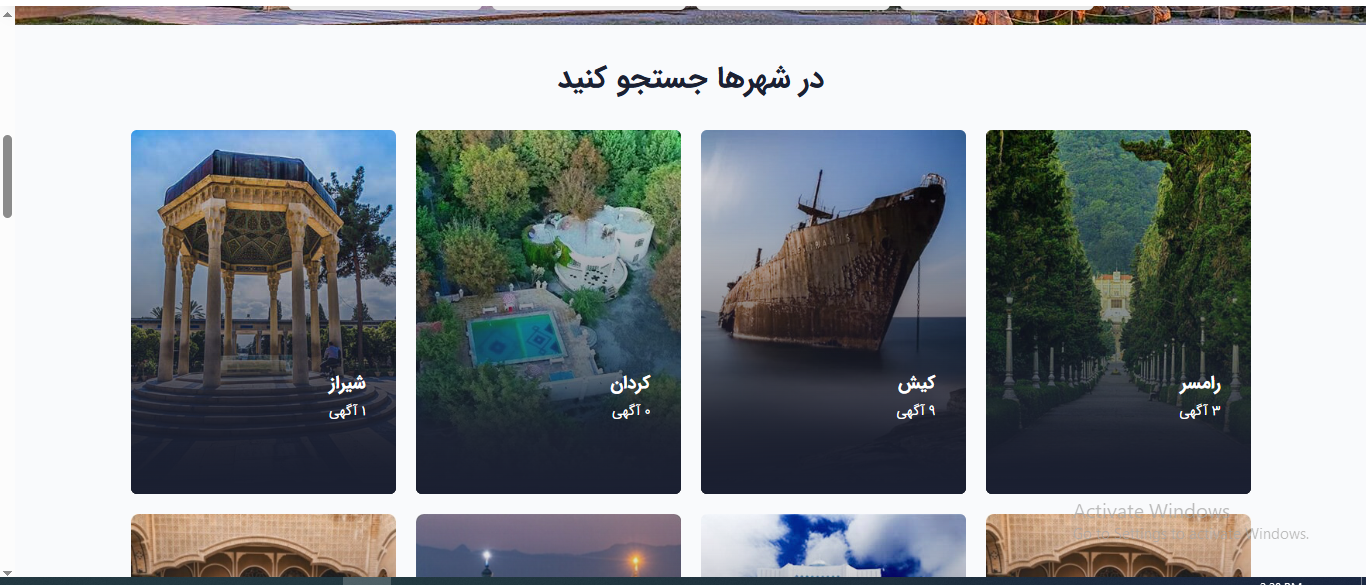Open the Shiraz (شیراز) city card

tap(263, 312)
